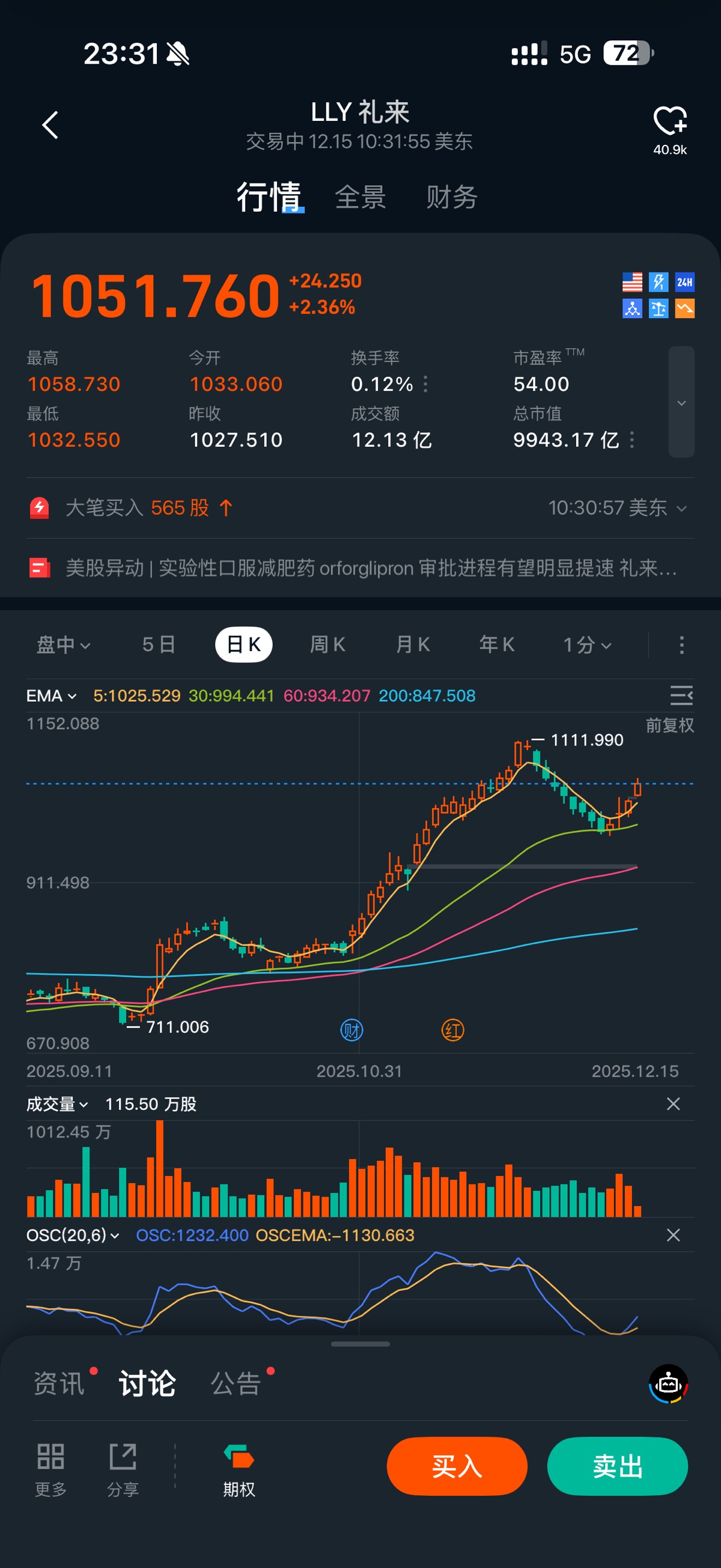Switch to the 财务 tab
This screenshot has width=721, height=1568.
[451, 197]
